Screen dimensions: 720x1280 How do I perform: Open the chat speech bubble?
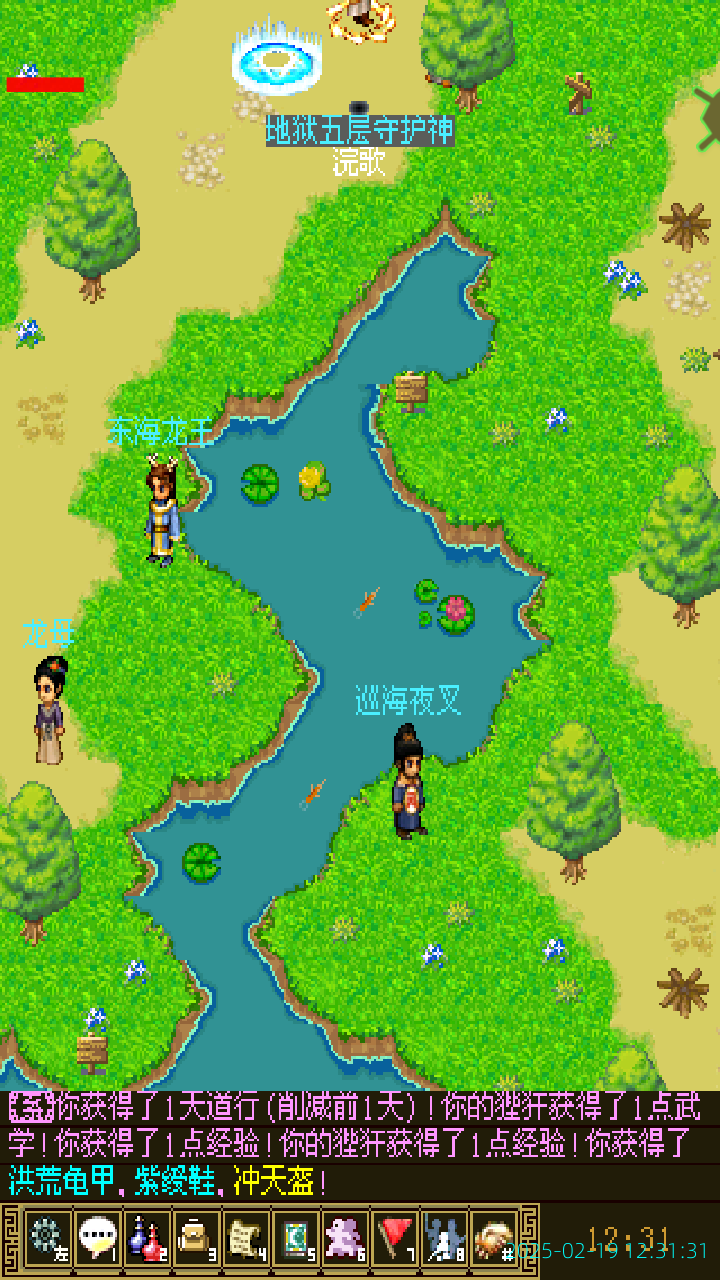97,1238
